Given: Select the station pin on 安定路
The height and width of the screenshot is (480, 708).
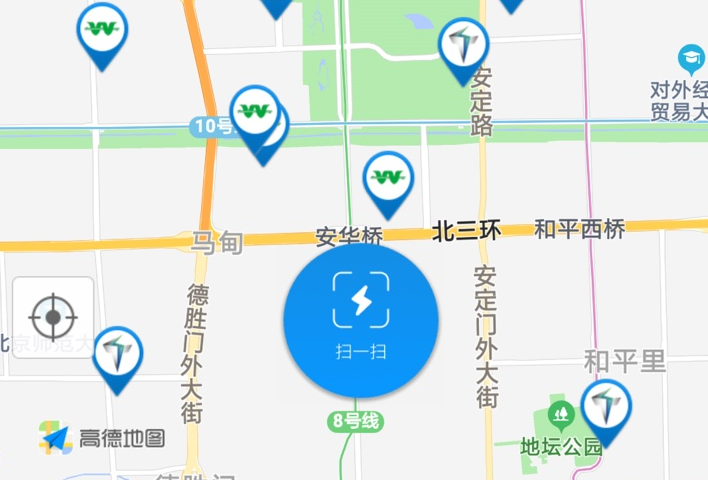Looking at the screenshot, I should click(464, 45).
